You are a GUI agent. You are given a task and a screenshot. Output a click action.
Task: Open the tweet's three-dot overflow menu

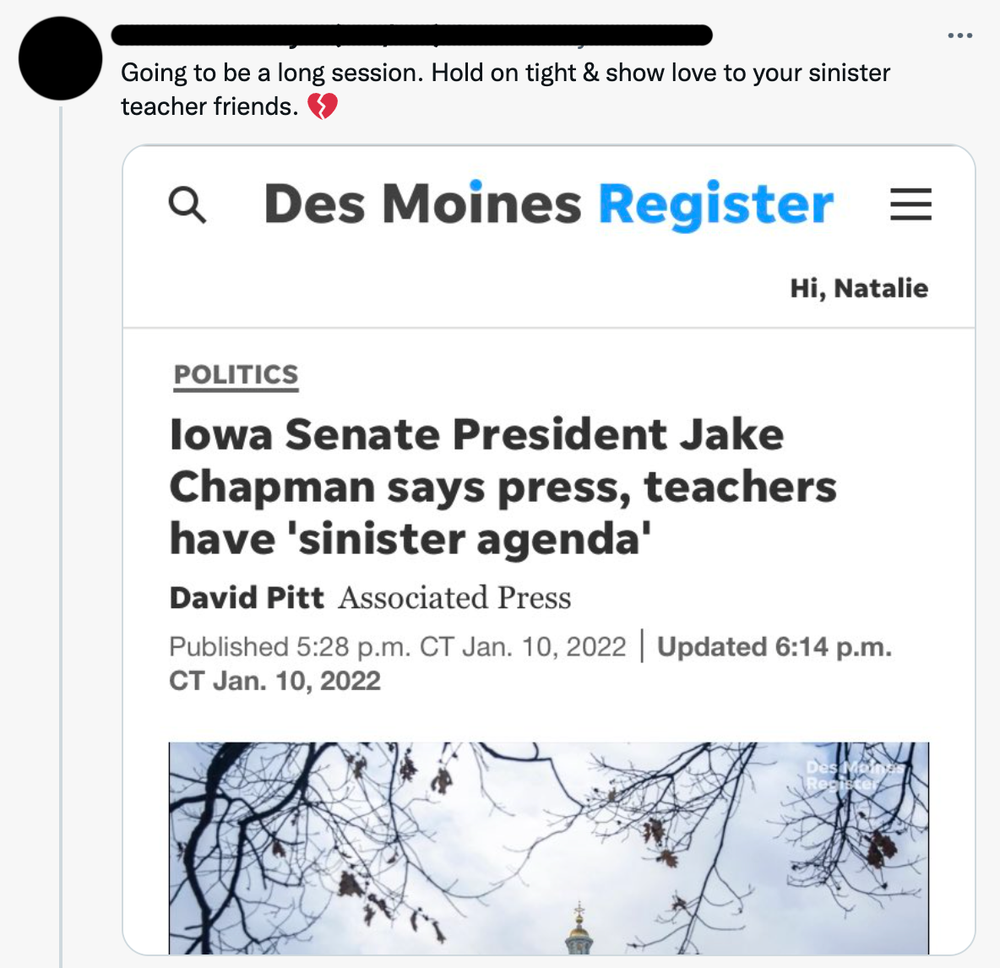pyautogui.click(x=959, y=36)
